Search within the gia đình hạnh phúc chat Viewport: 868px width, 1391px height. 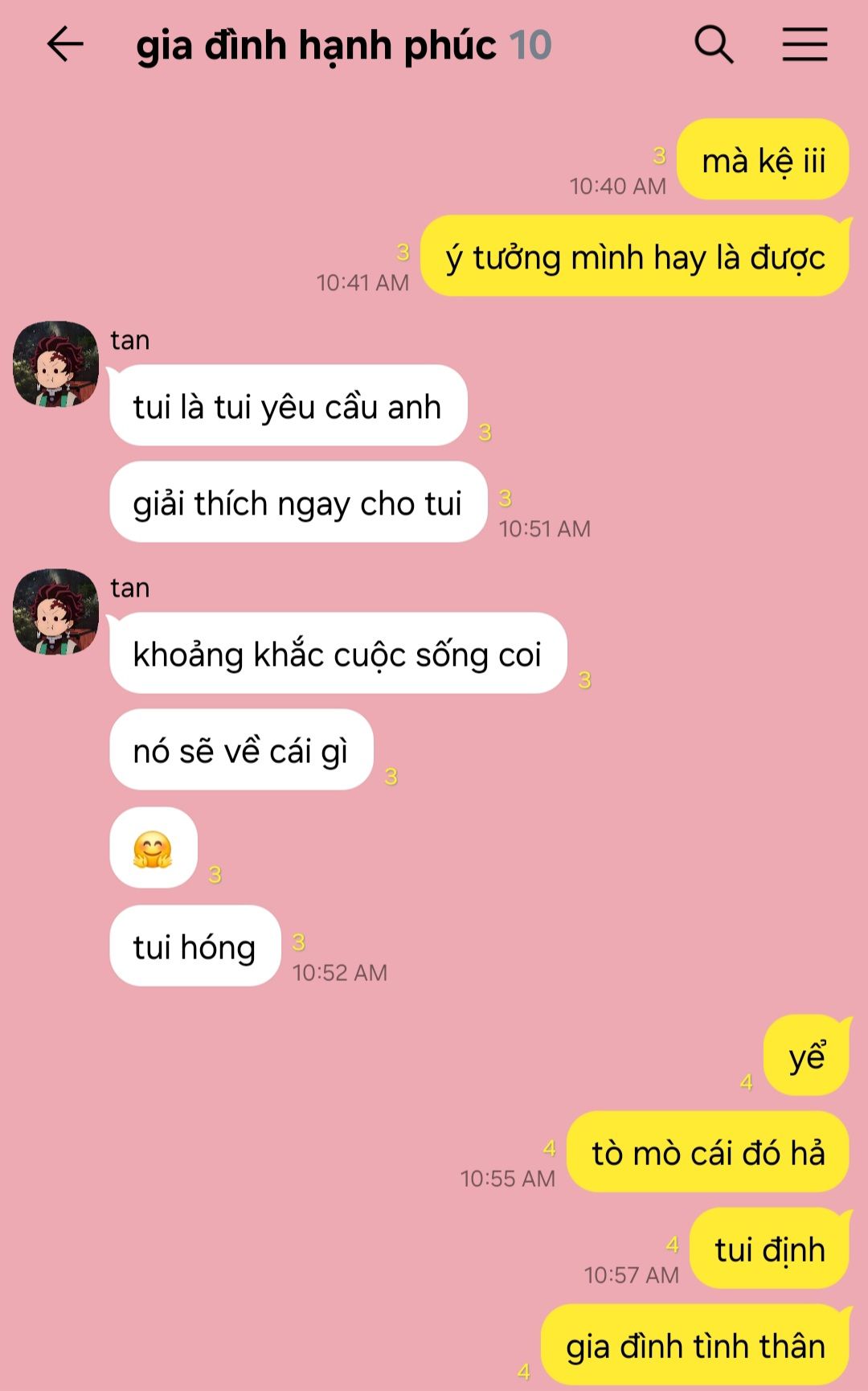coord(714,44)
